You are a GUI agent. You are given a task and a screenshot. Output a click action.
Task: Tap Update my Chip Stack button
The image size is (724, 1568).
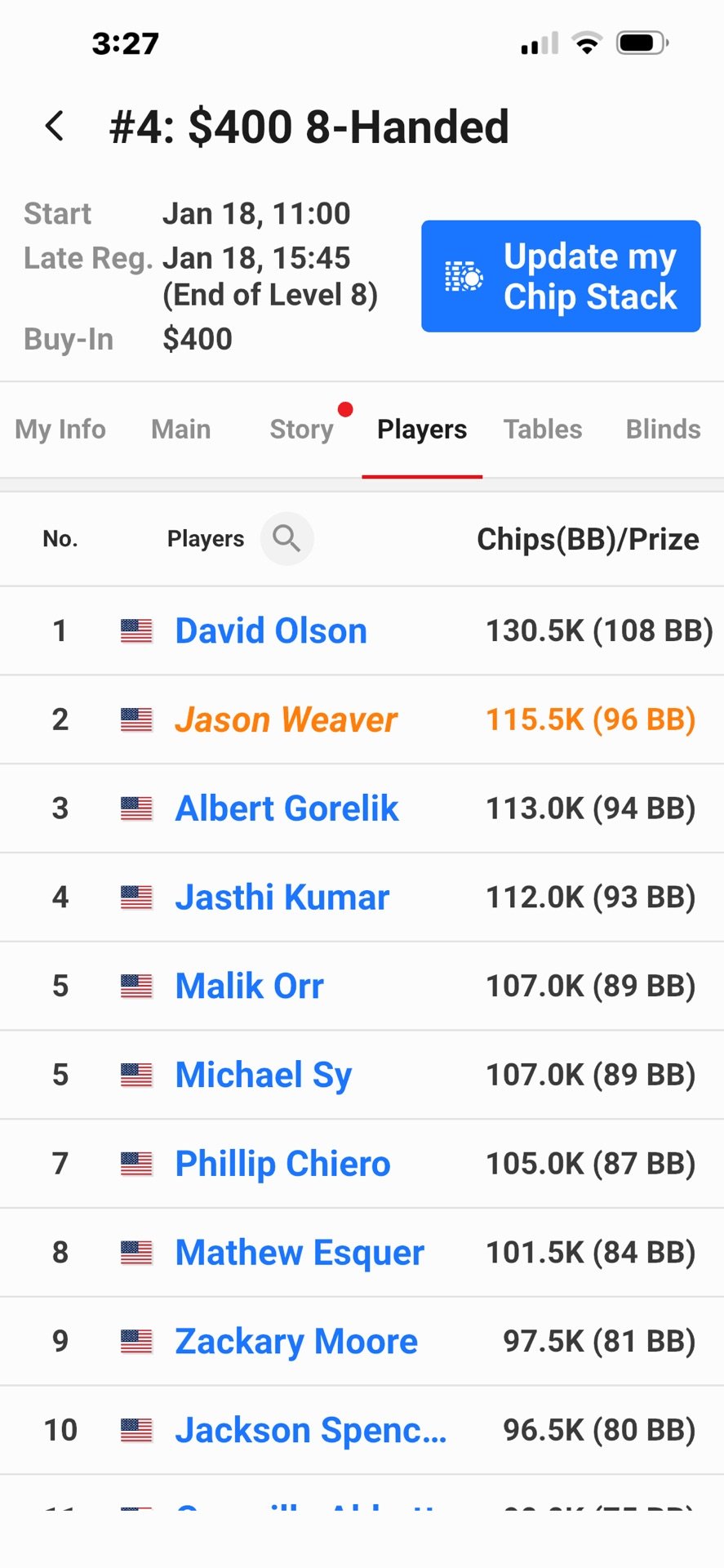[x=561, y=276]
